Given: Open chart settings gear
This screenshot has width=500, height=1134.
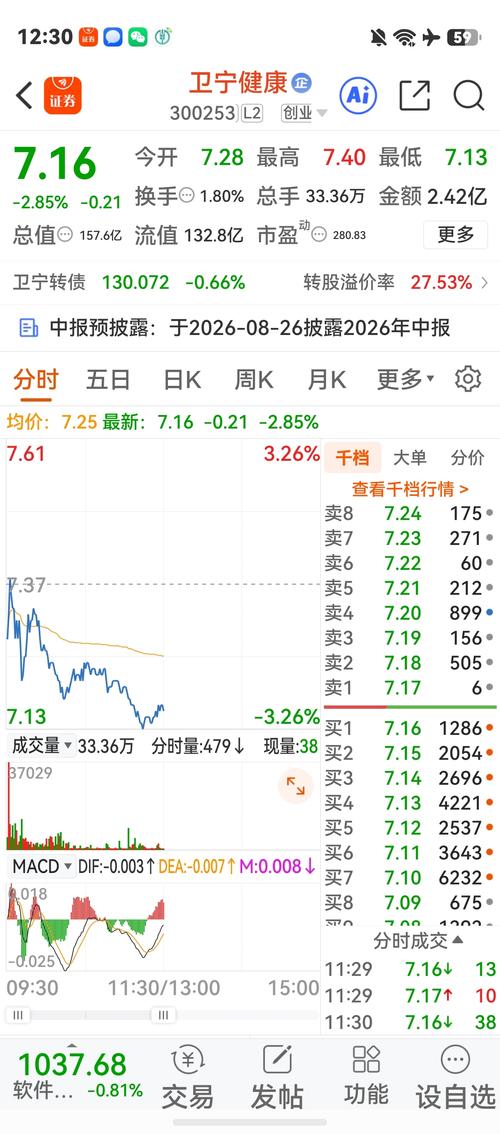Looking at the screenshot, I should (x=468, y=379).
